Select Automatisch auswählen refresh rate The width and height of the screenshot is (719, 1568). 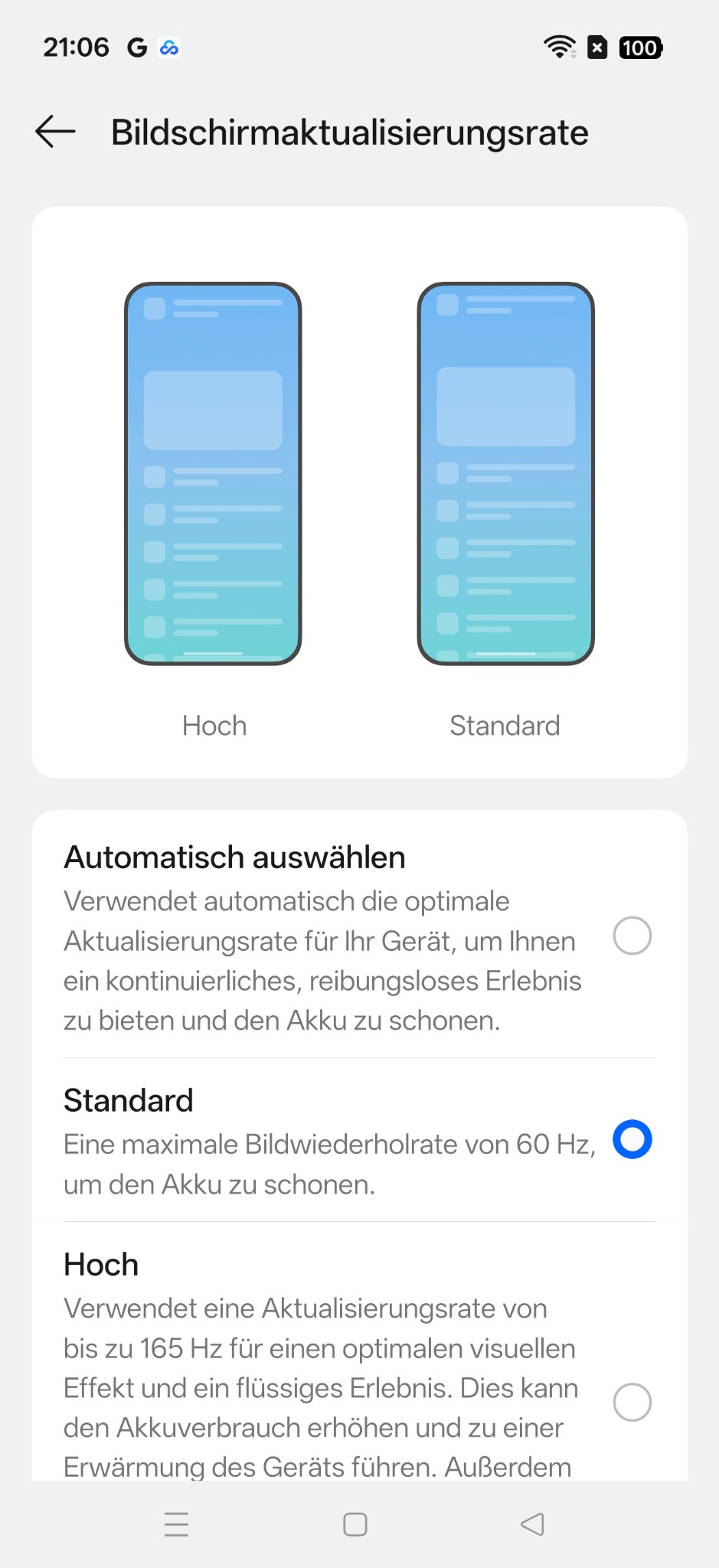click(x=632, y=936)
